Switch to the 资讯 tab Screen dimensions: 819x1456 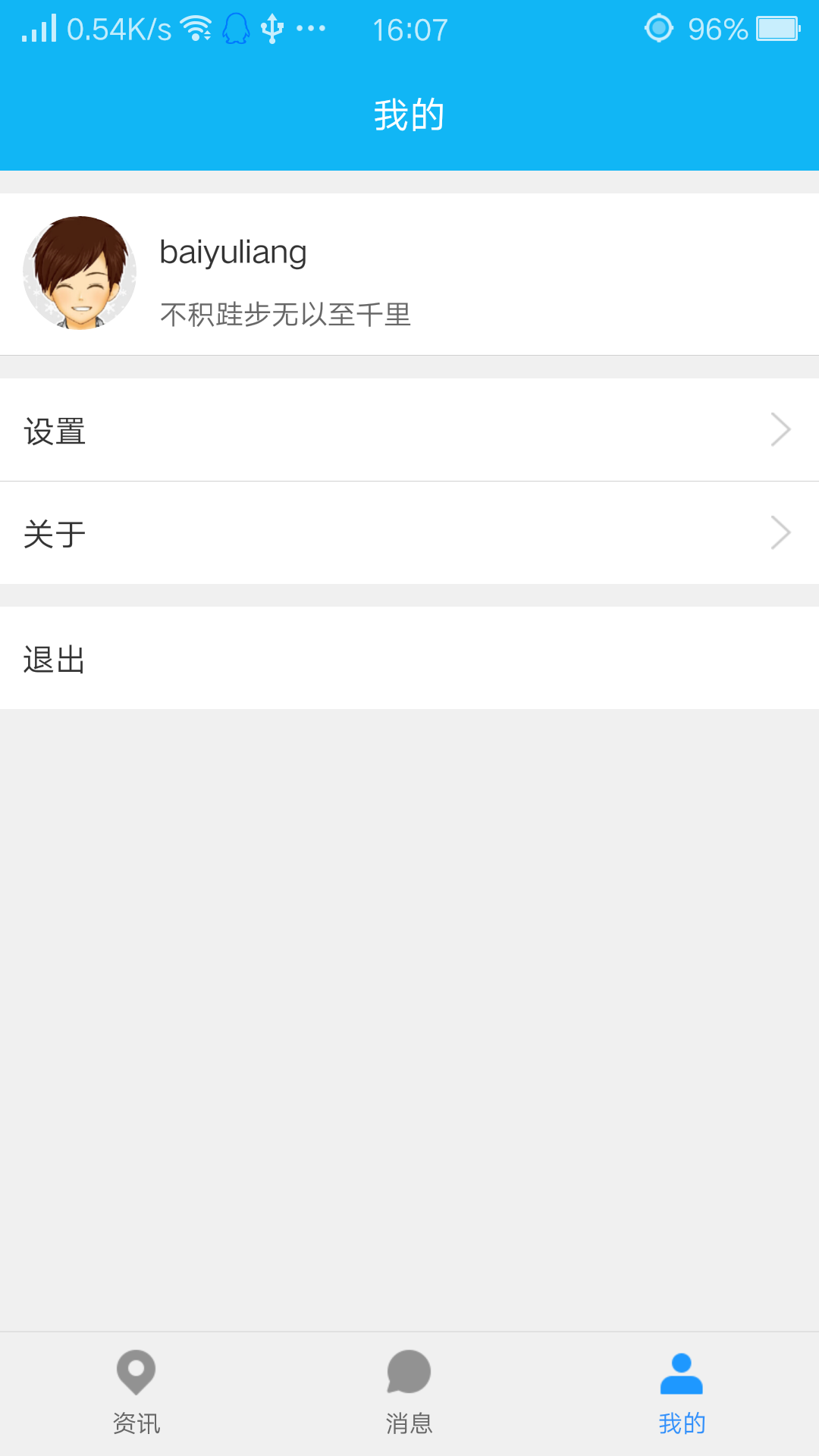pyautogui.click(x=136, y=1394)
